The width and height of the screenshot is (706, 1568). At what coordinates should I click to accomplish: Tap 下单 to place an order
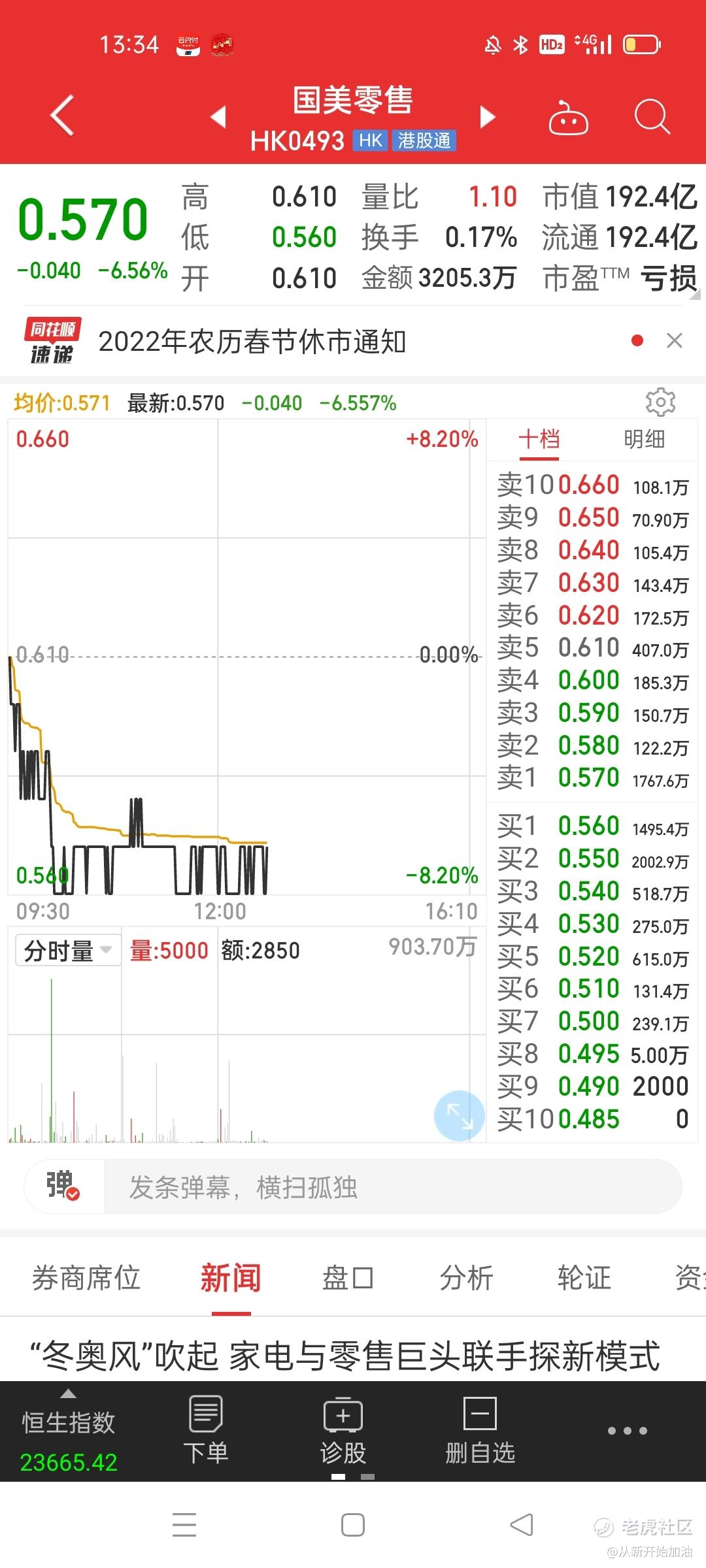point(205,1431)
